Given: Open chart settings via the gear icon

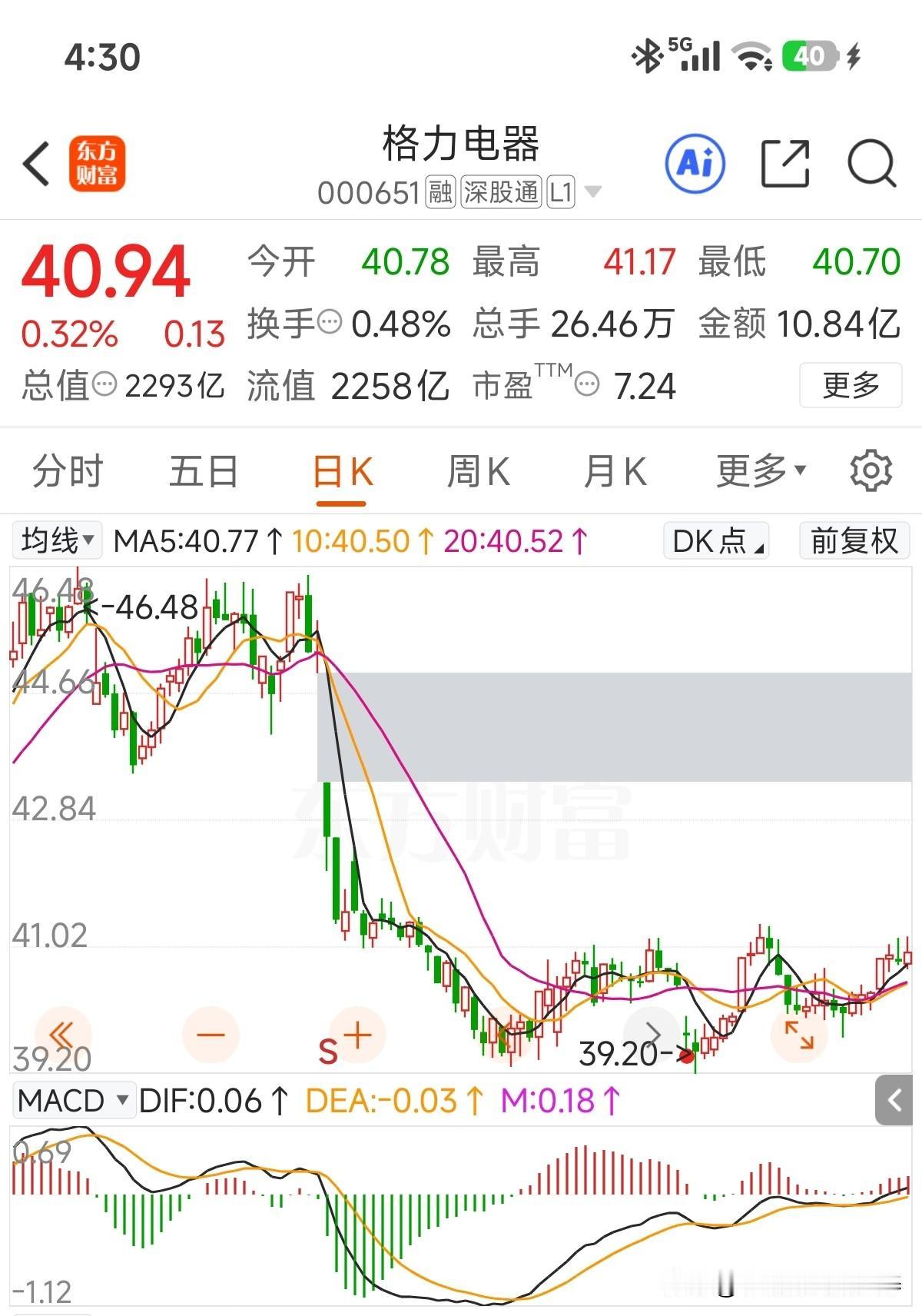Looking at the screenshot, I should (871, 471).
